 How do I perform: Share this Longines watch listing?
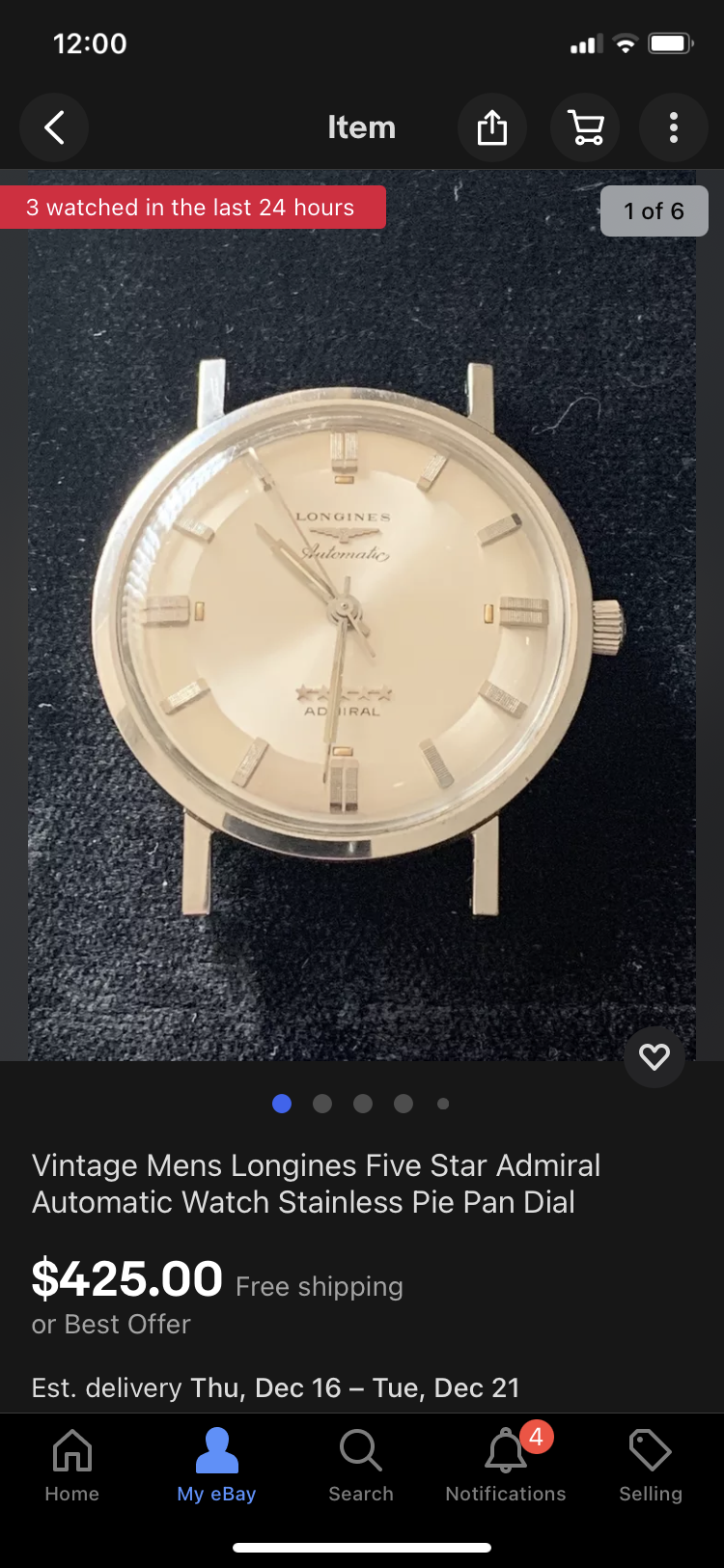[491, 127]
